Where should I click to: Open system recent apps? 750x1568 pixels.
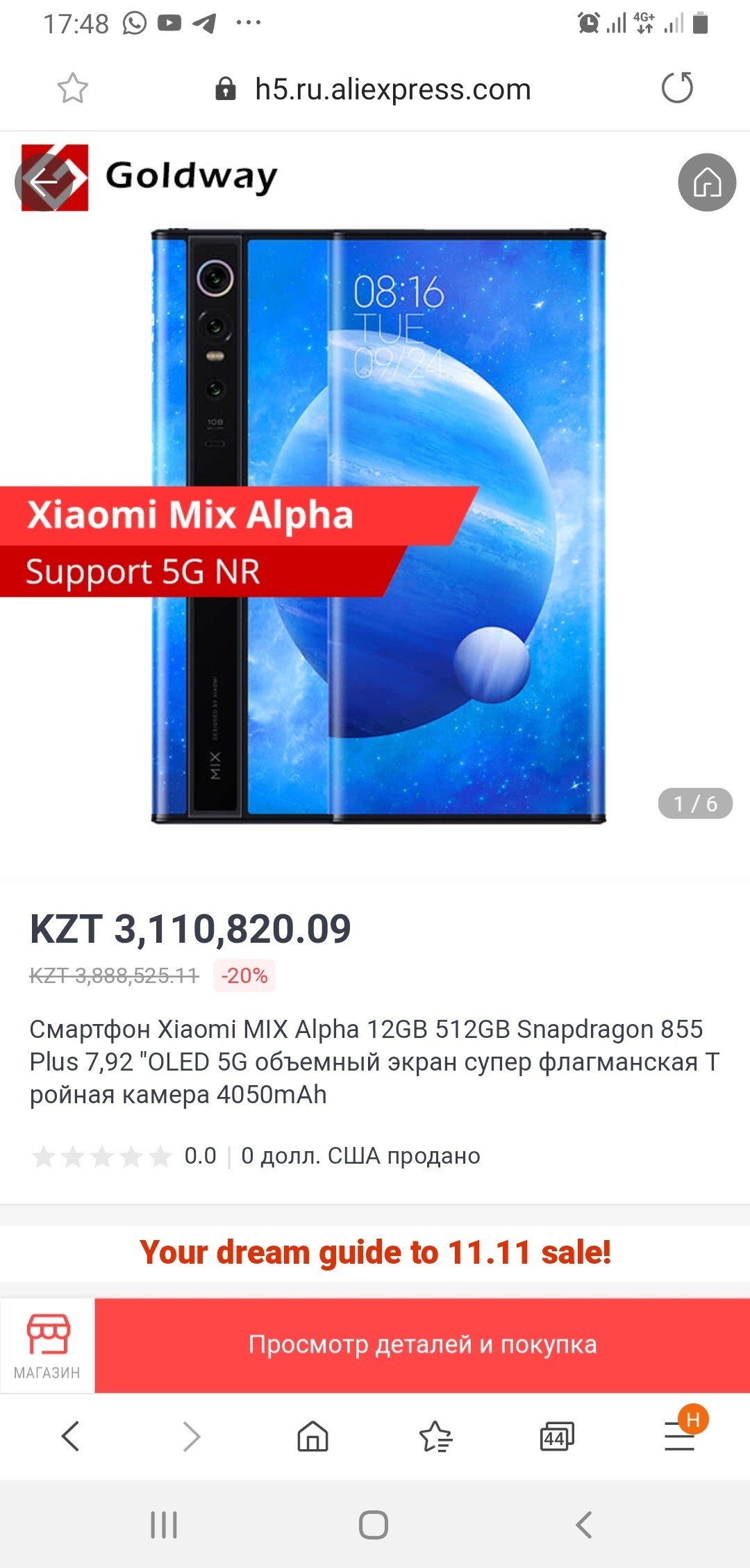tap(164, 1525)
